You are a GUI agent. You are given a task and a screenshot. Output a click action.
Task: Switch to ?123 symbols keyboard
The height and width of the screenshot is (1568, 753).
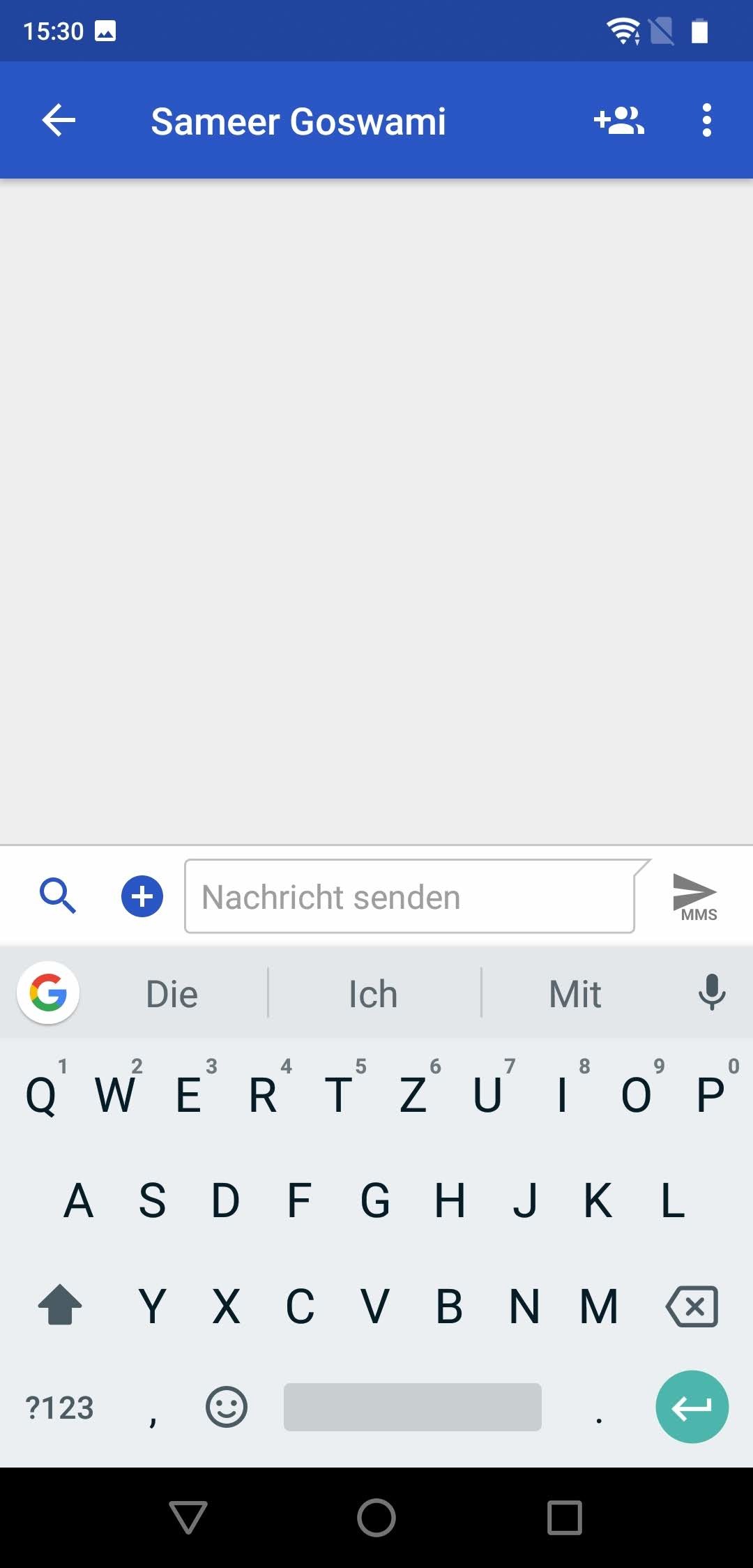point(59,1408)
